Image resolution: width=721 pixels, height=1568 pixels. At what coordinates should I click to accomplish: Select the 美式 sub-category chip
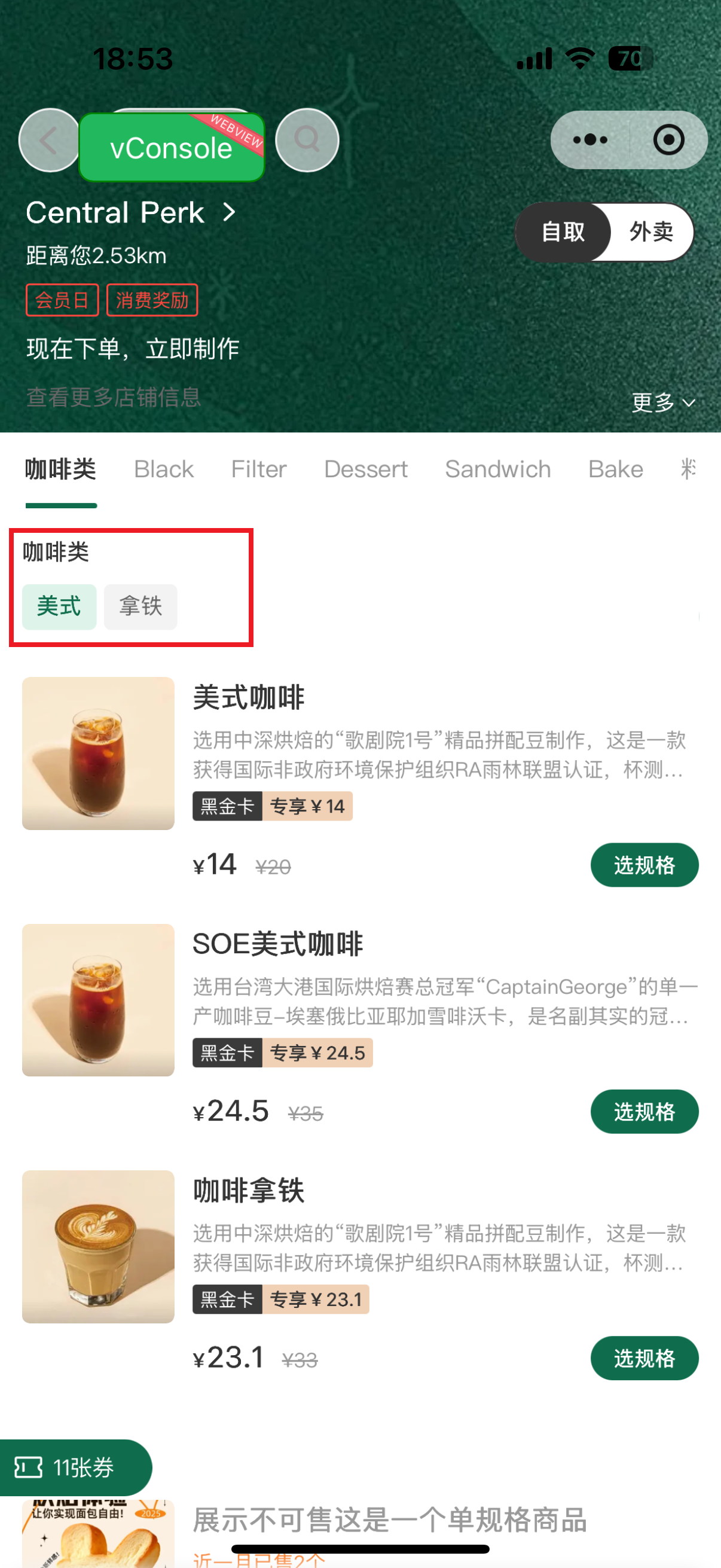[x=59, y=607]
